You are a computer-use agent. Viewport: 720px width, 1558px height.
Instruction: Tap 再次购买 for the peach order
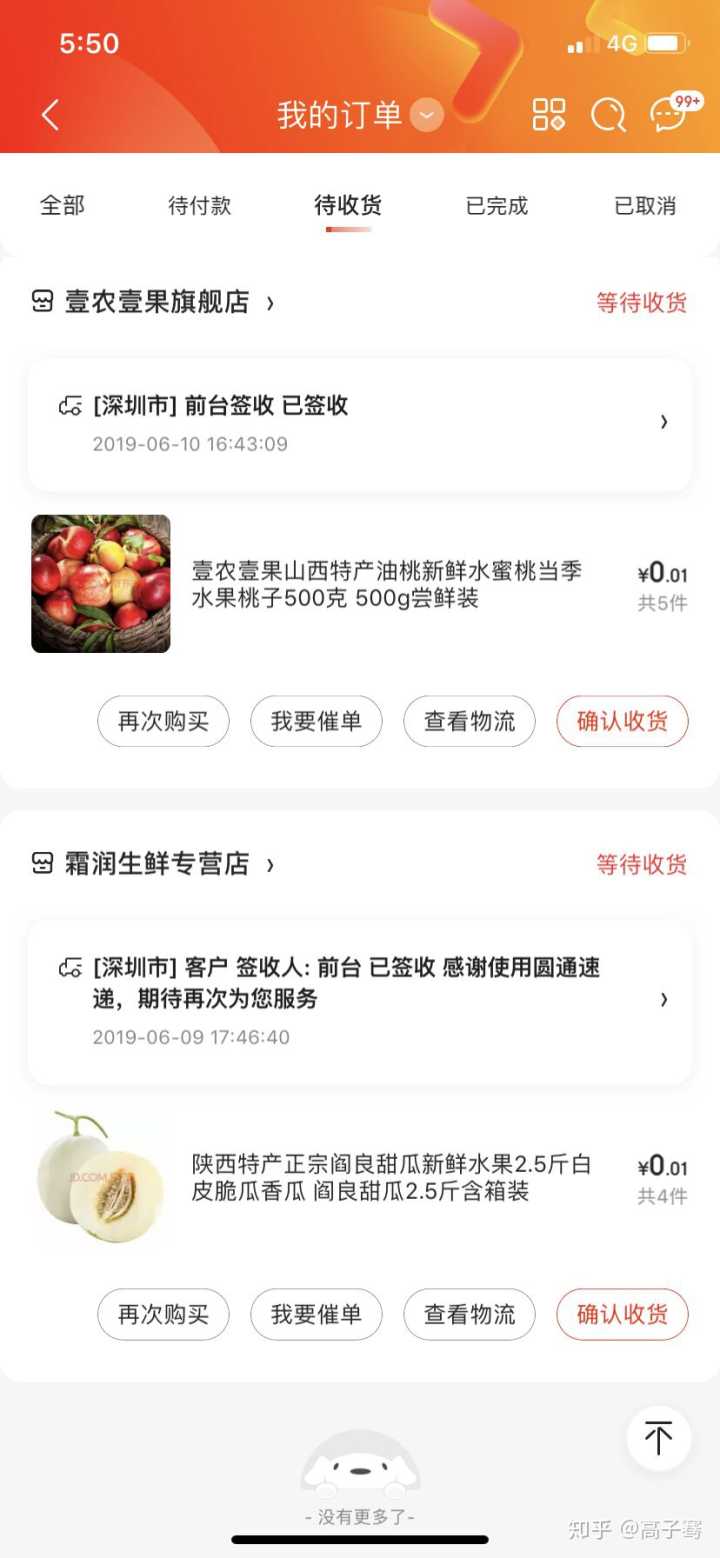[163, 721]
